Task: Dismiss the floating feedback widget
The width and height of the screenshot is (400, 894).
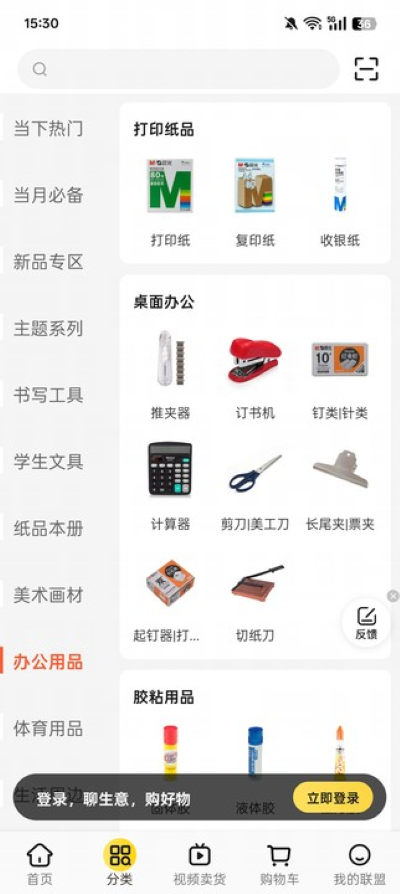Action: point(393,596)
